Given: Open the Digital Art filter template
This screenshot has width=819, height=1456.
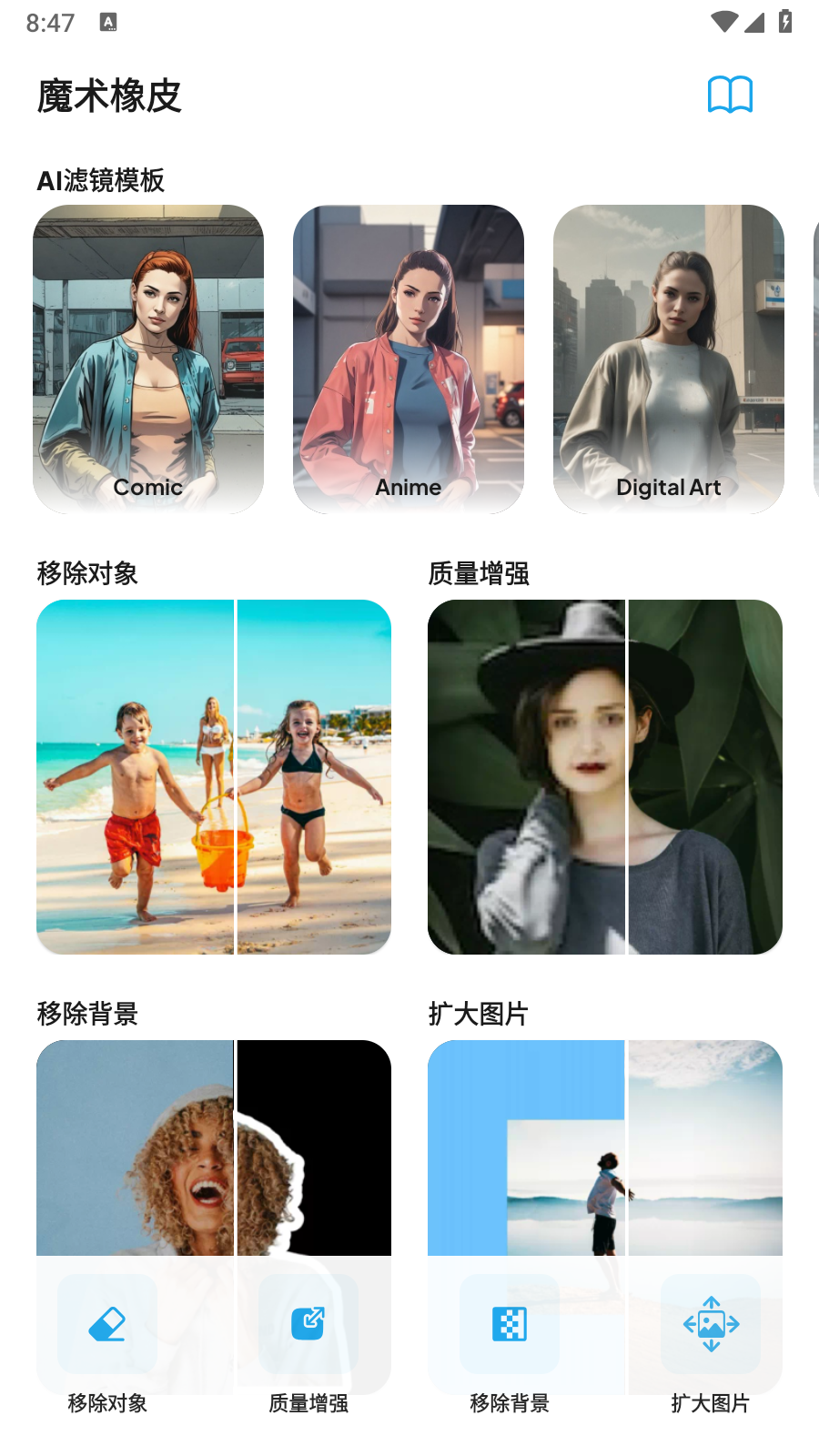Looking at the screenshot, I should [x=669, y=359].
